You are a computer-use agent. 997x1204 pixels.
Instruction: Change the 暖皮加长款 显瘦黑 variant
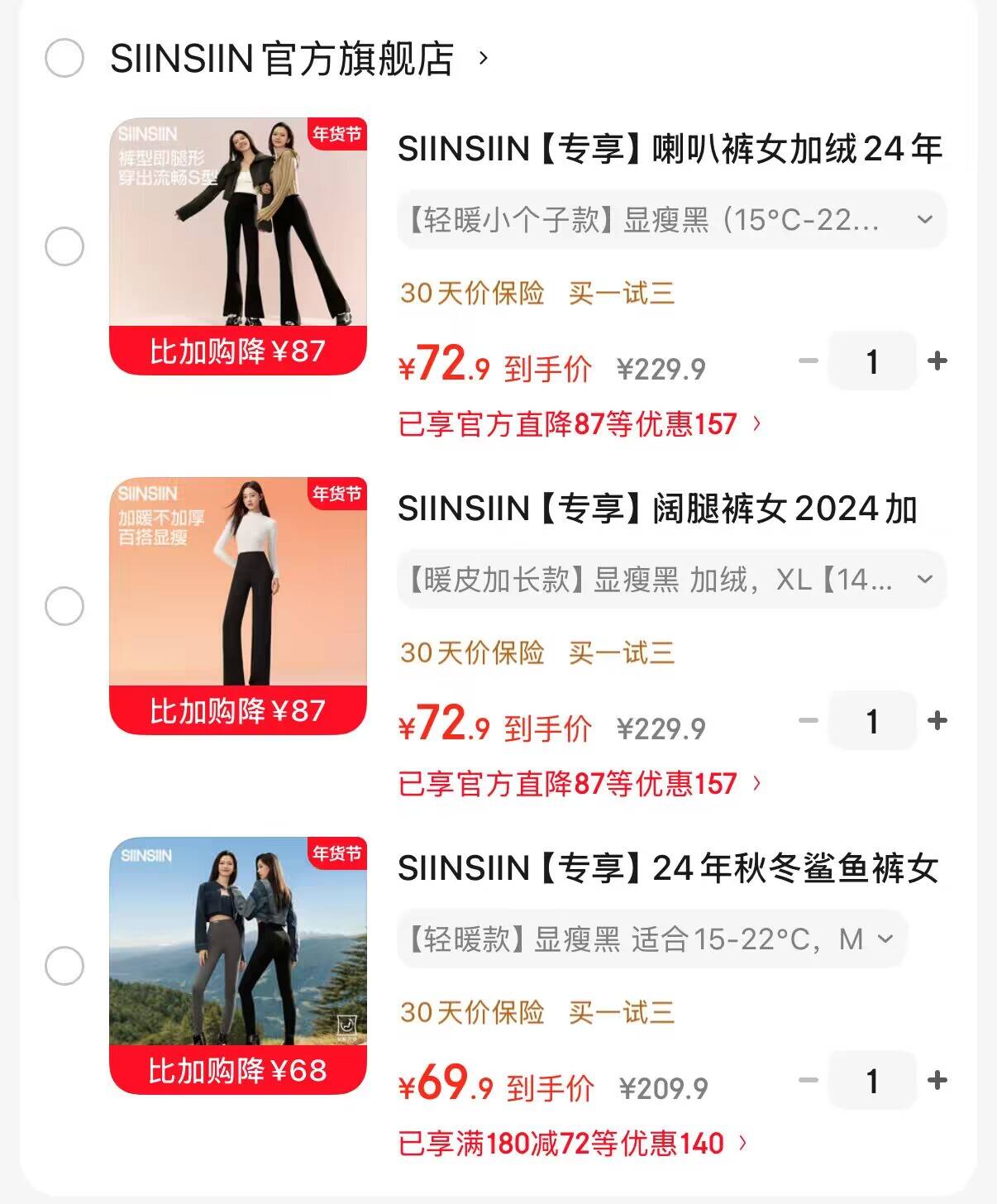670,580
